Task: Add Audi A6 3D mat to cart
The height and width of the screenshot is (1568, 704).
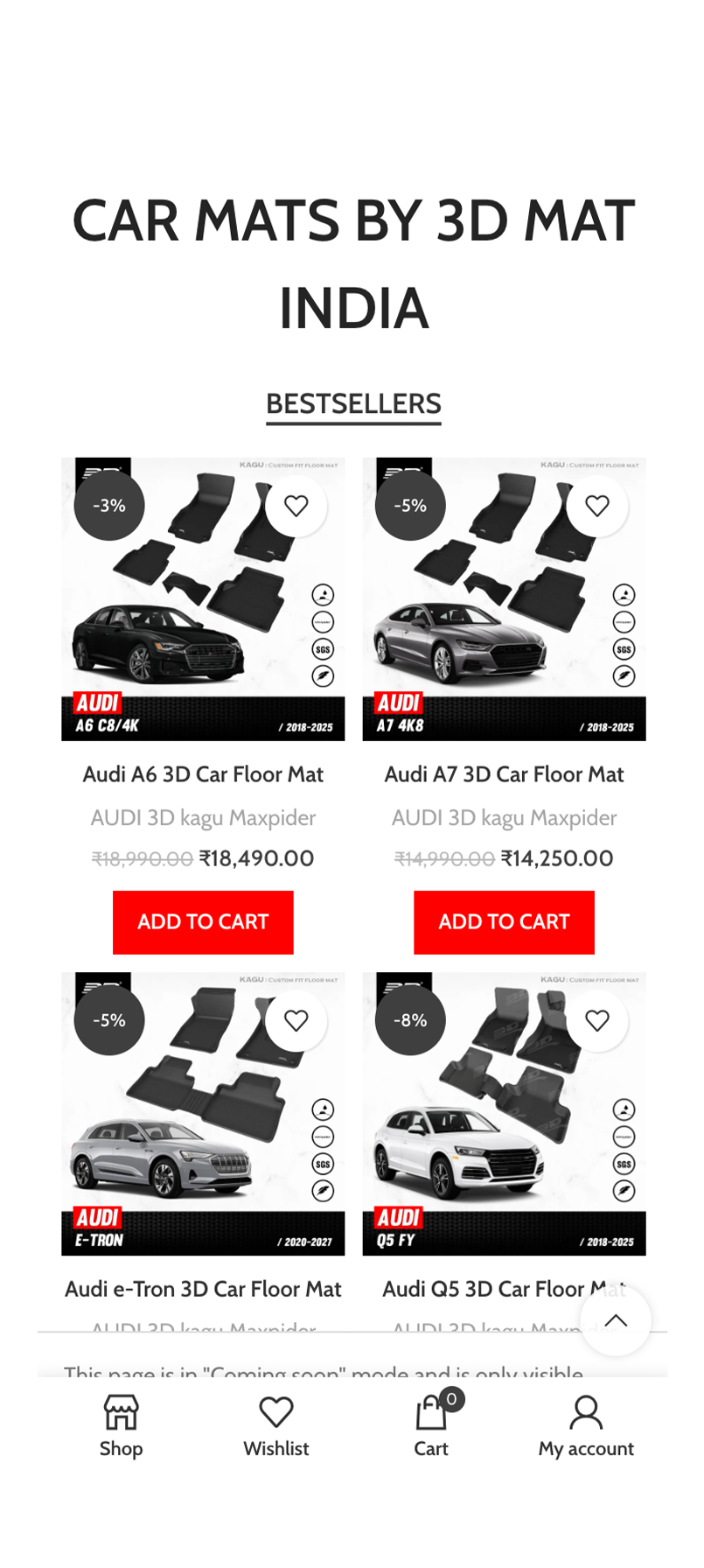Action: tap(203, 922)
